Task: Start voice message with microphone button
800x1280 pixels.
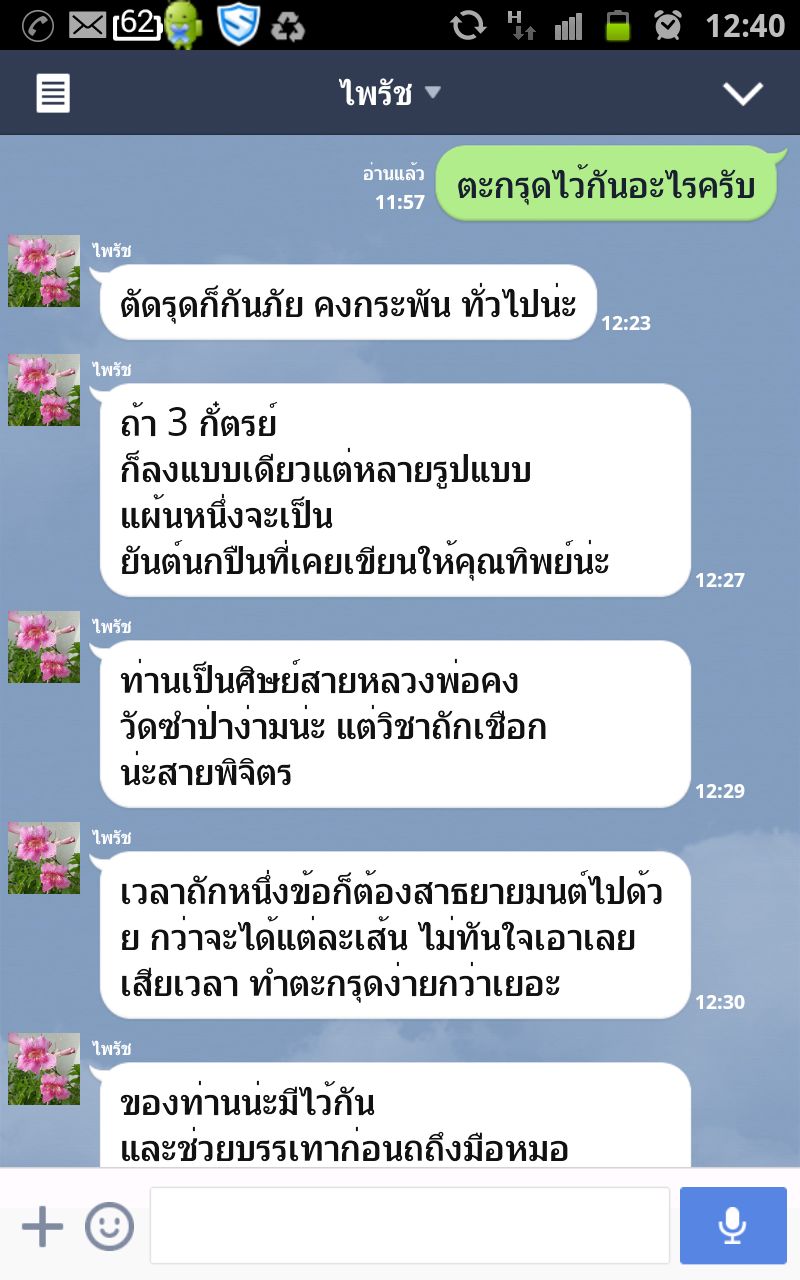Action: pos(733,1226)
